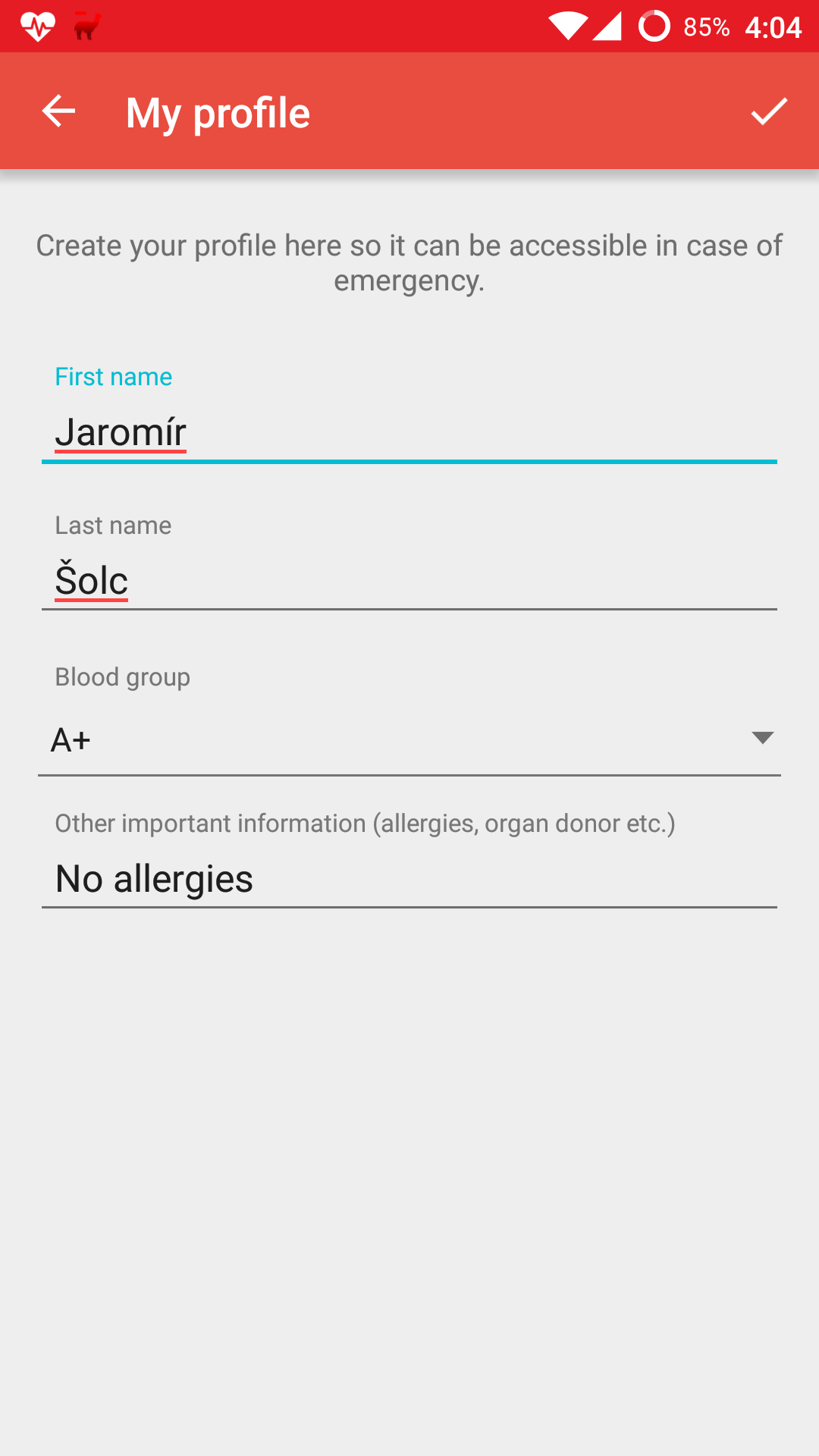819x1456 pixels.
Task: Edit the First name field
Action: click(409, 433)
